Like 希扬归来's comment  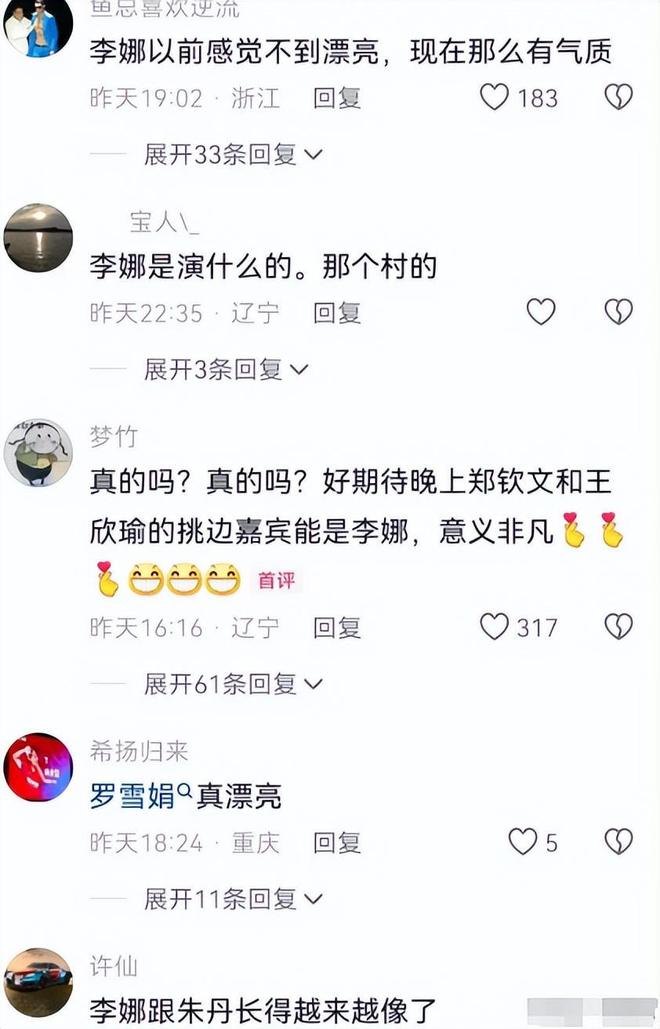pos(523,842)
